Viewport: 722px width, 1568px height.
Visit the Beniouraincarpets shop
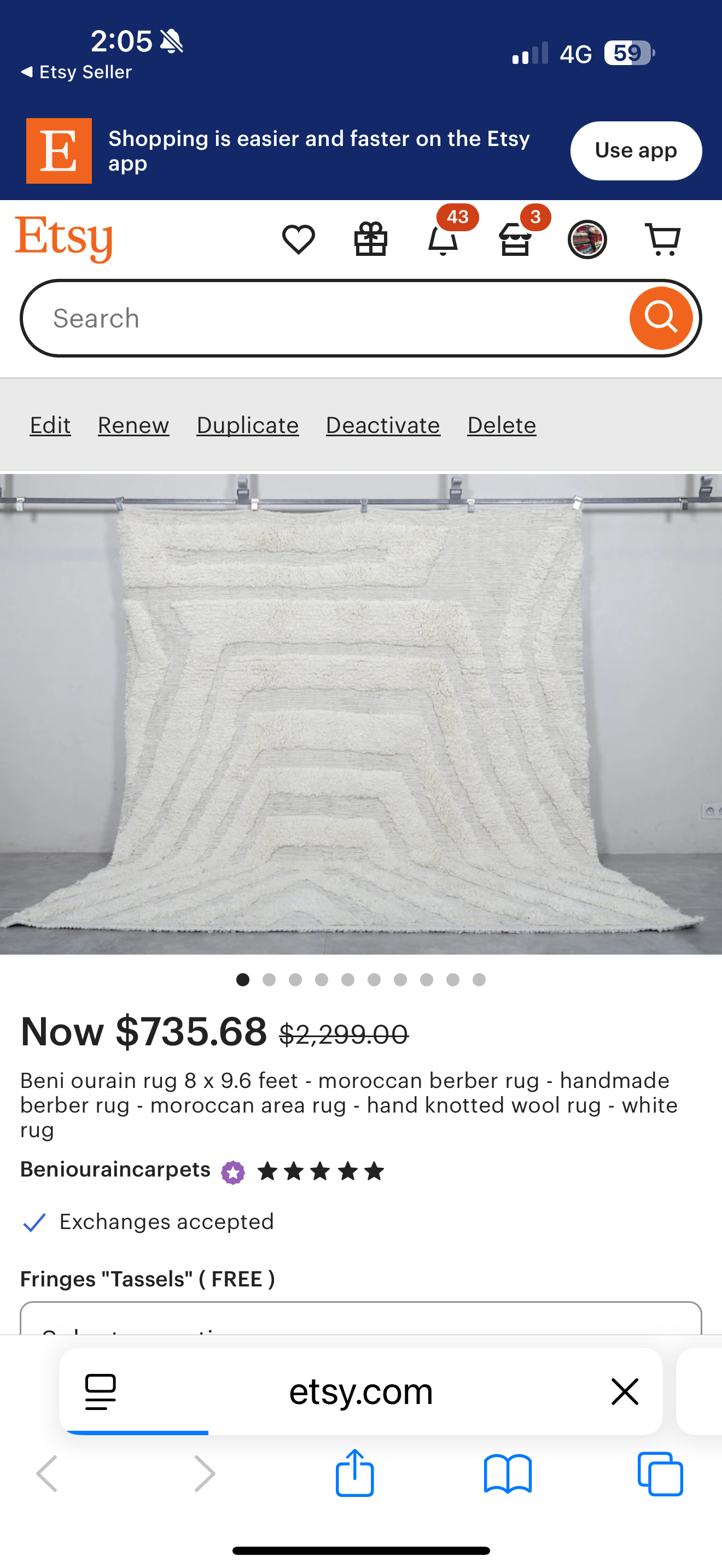click(115, 1169)
